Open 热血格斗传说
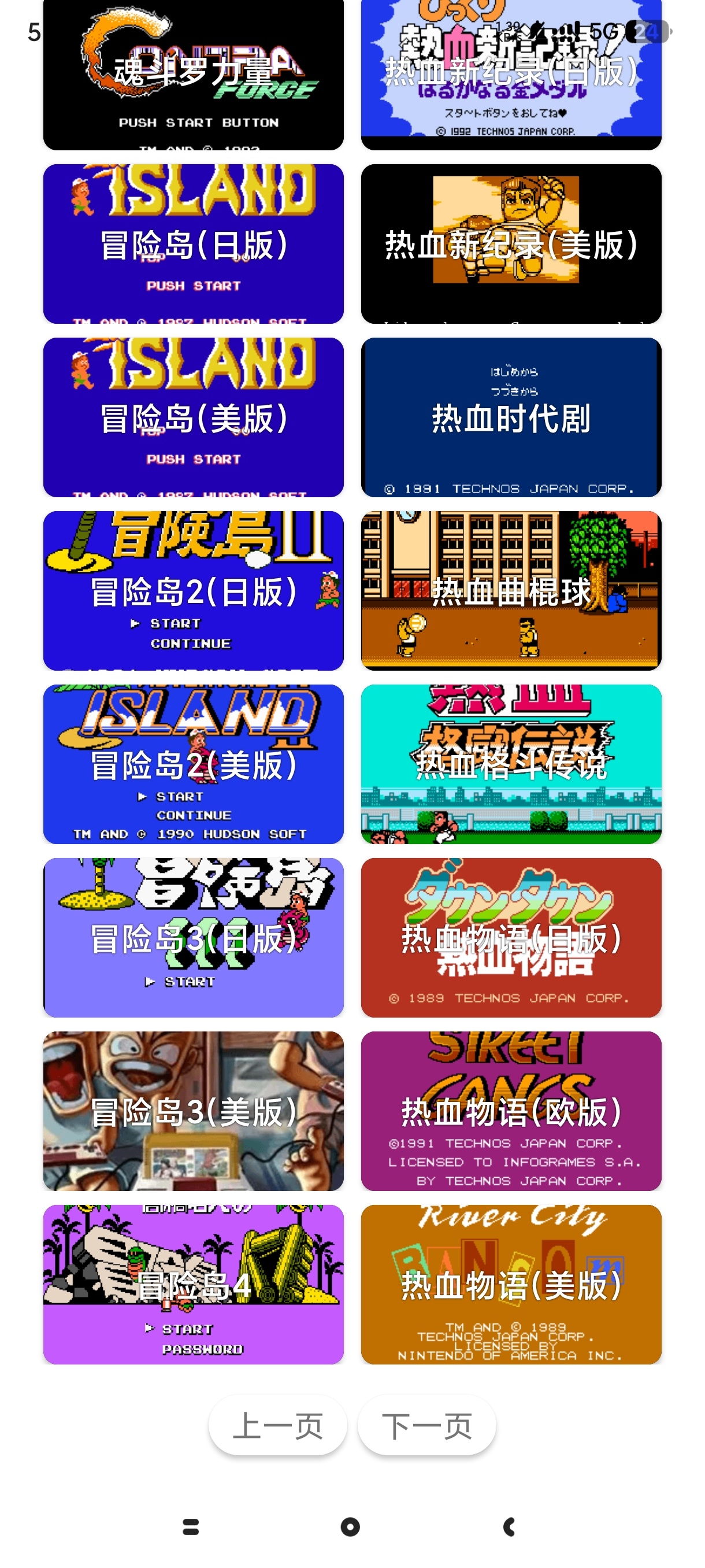Viewport: 705px width, 1568px height. click(510, 764)
